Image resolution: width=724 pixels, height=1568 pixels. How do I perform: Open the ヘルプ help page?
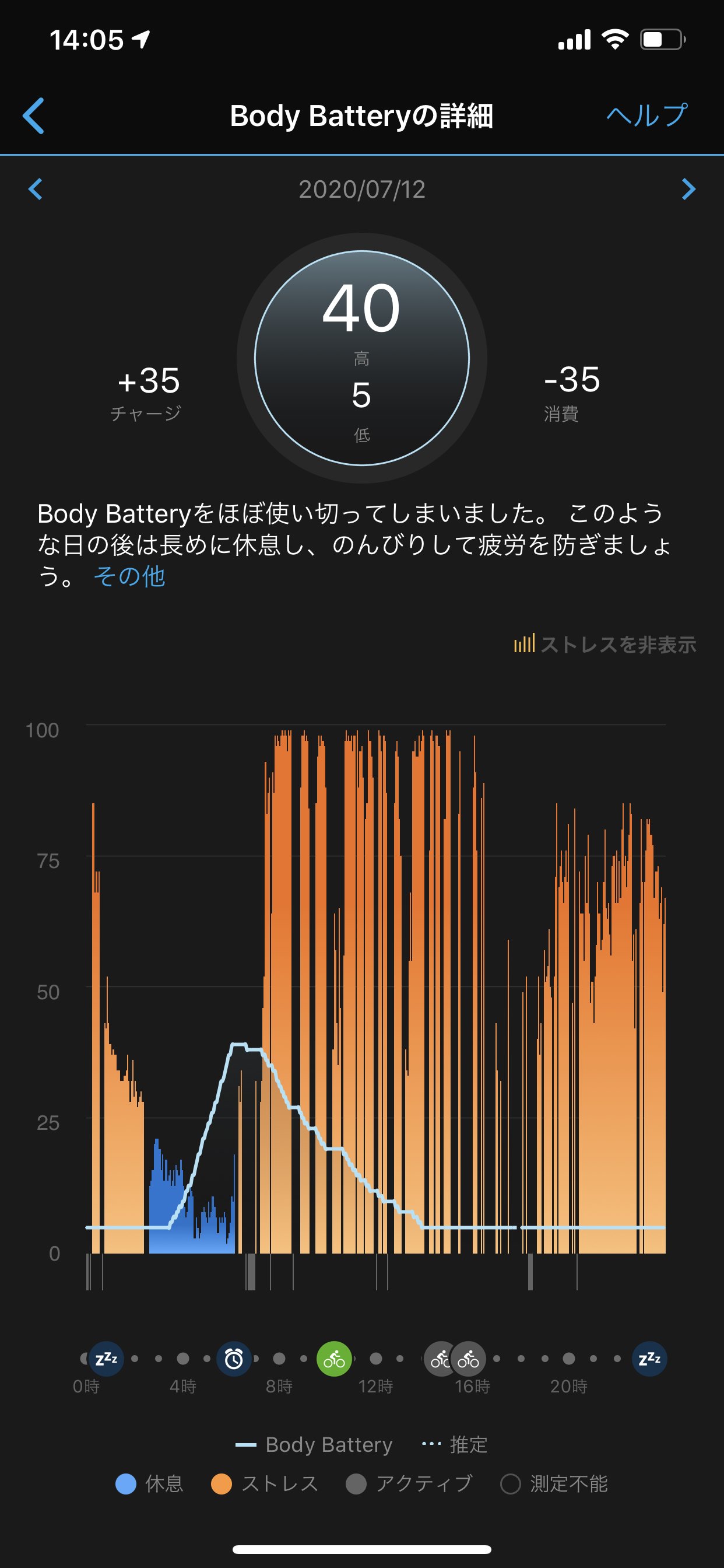[646, 115]
